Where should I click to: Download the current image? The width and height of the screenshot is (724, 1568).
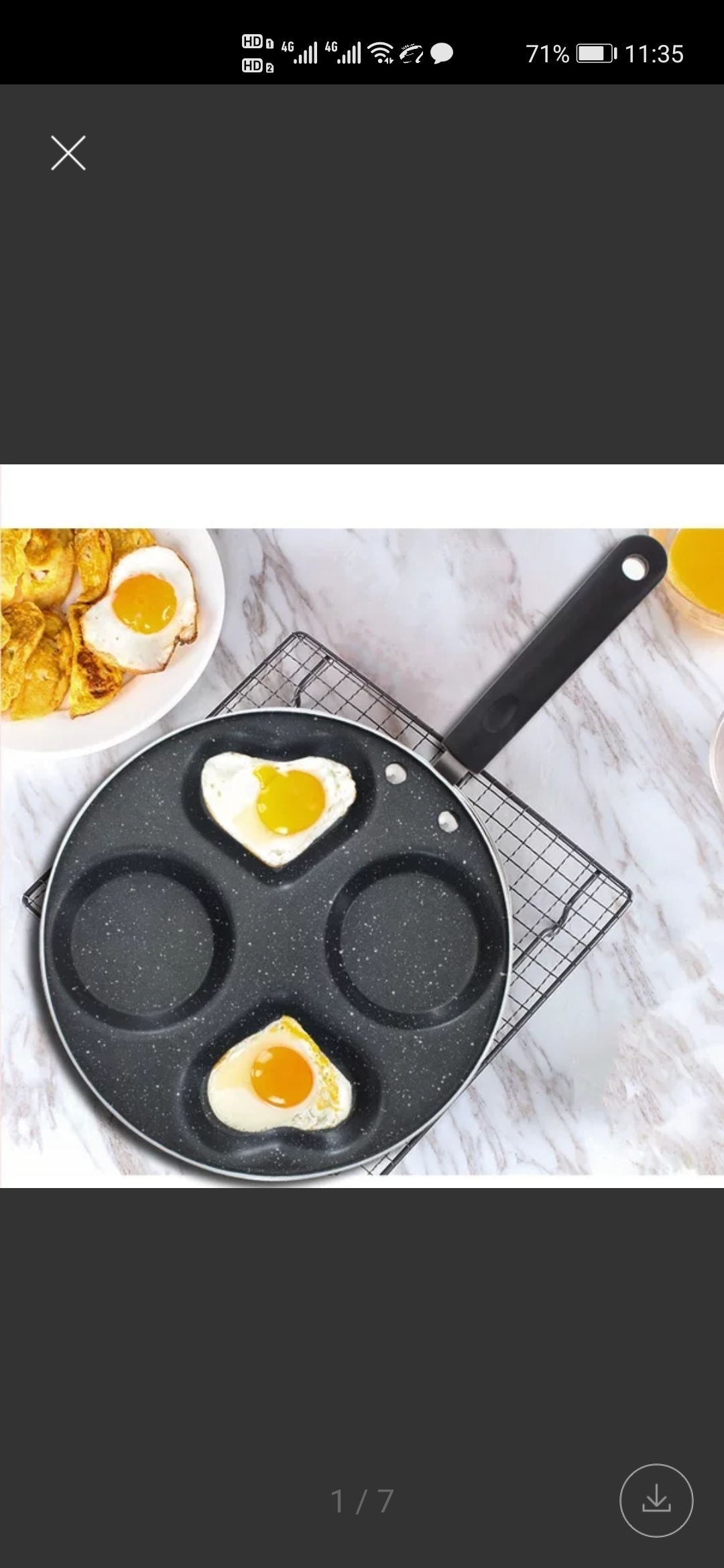656,1500
